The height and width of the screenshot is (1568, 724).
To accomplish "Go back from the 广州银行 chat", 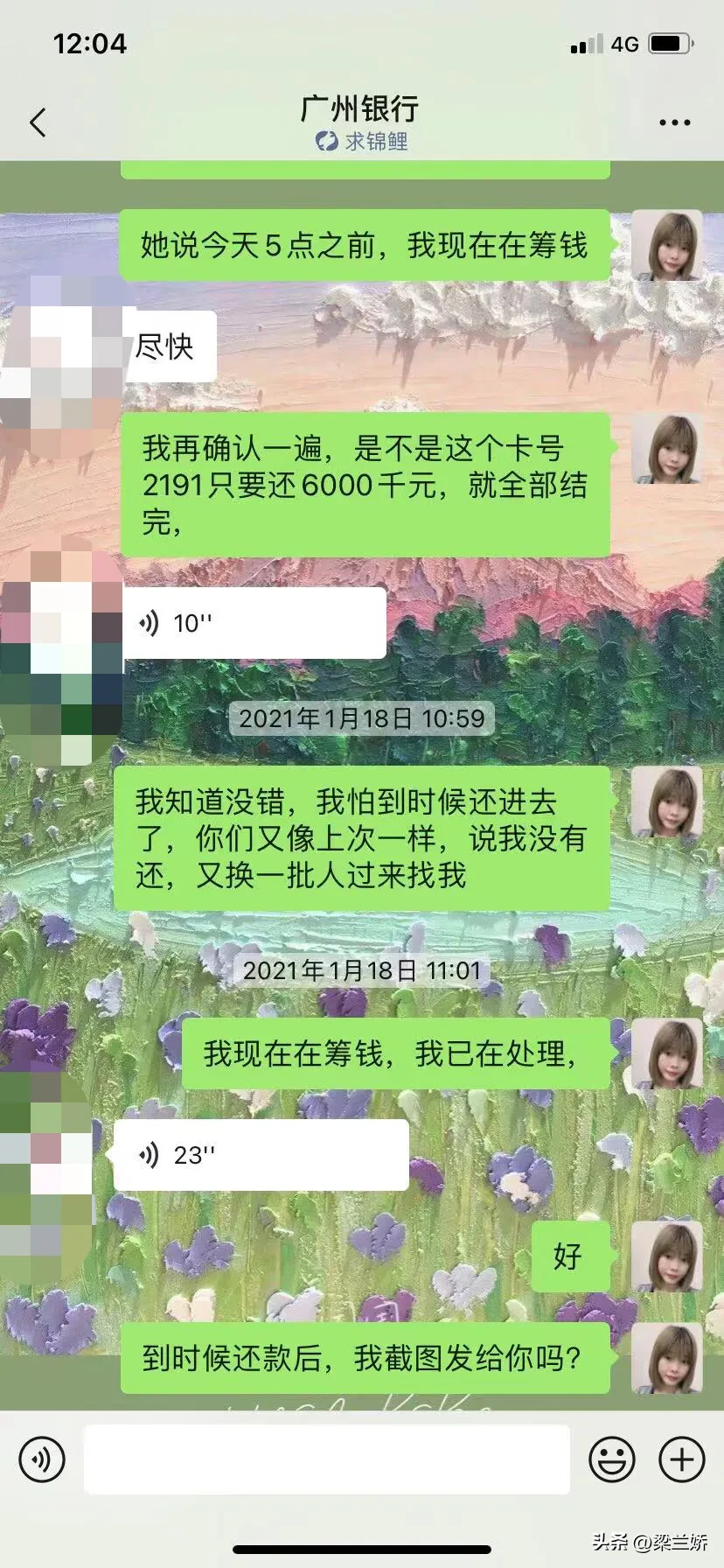I will click(38, 122).
